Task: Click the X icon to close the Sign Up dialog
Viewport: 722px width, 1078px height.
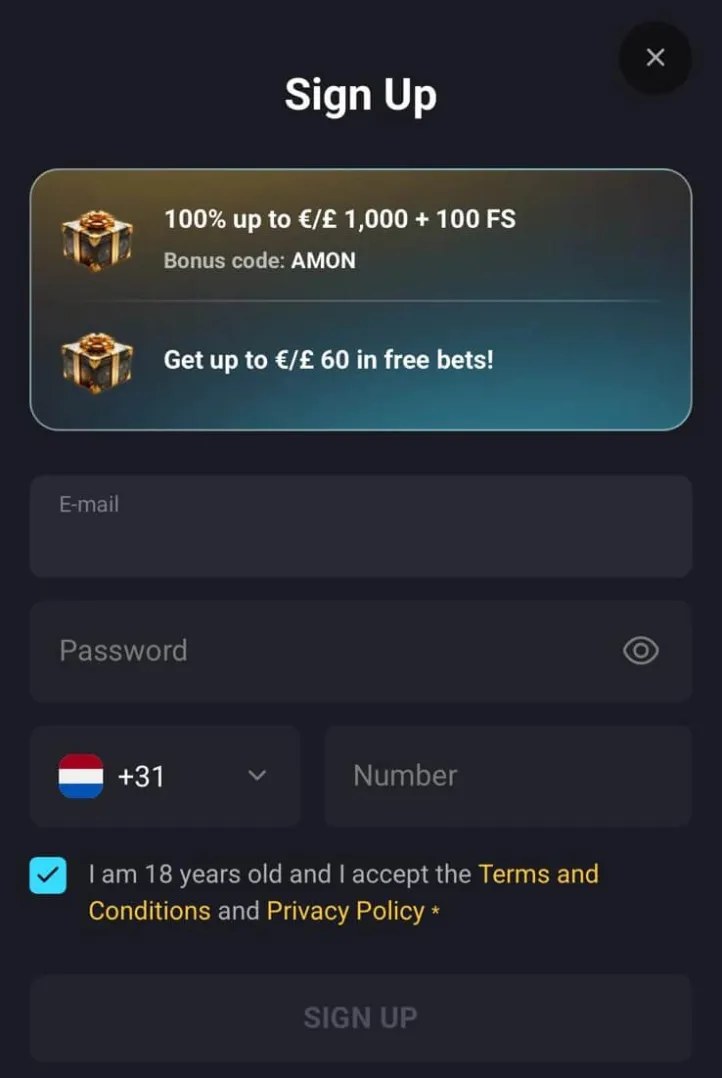Action: pyautogui.click(x=655, y=58)
